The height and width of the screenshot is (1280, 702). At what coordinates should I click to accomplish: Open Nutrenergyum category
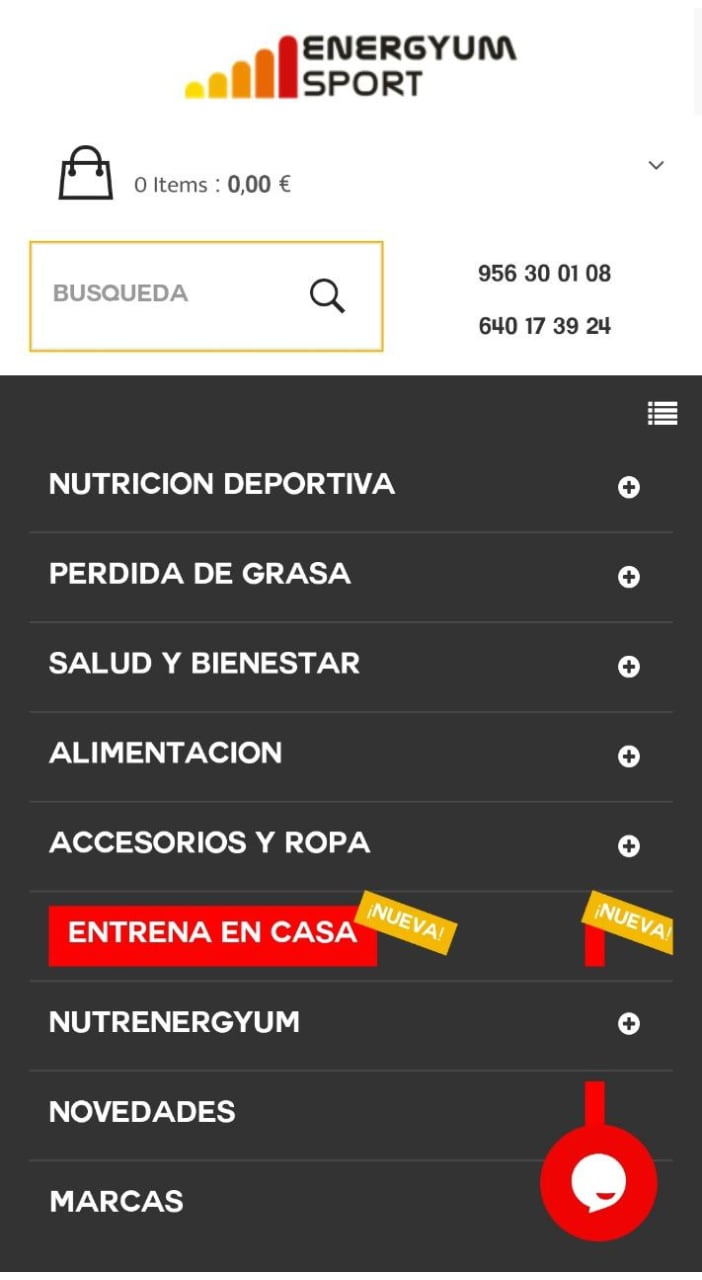tap(174, 1022)
